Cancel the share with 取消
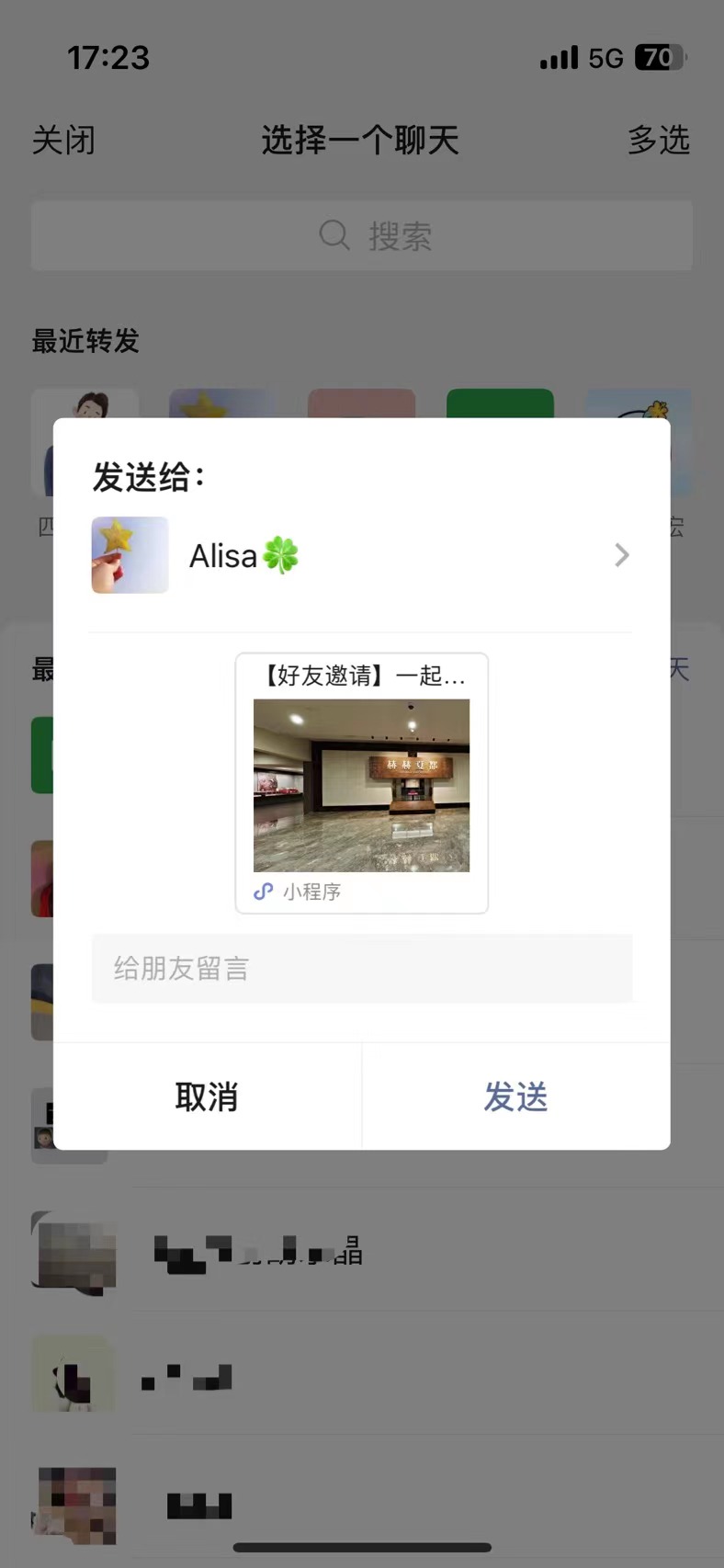 pyautogui.click(x=207, y=1096)
